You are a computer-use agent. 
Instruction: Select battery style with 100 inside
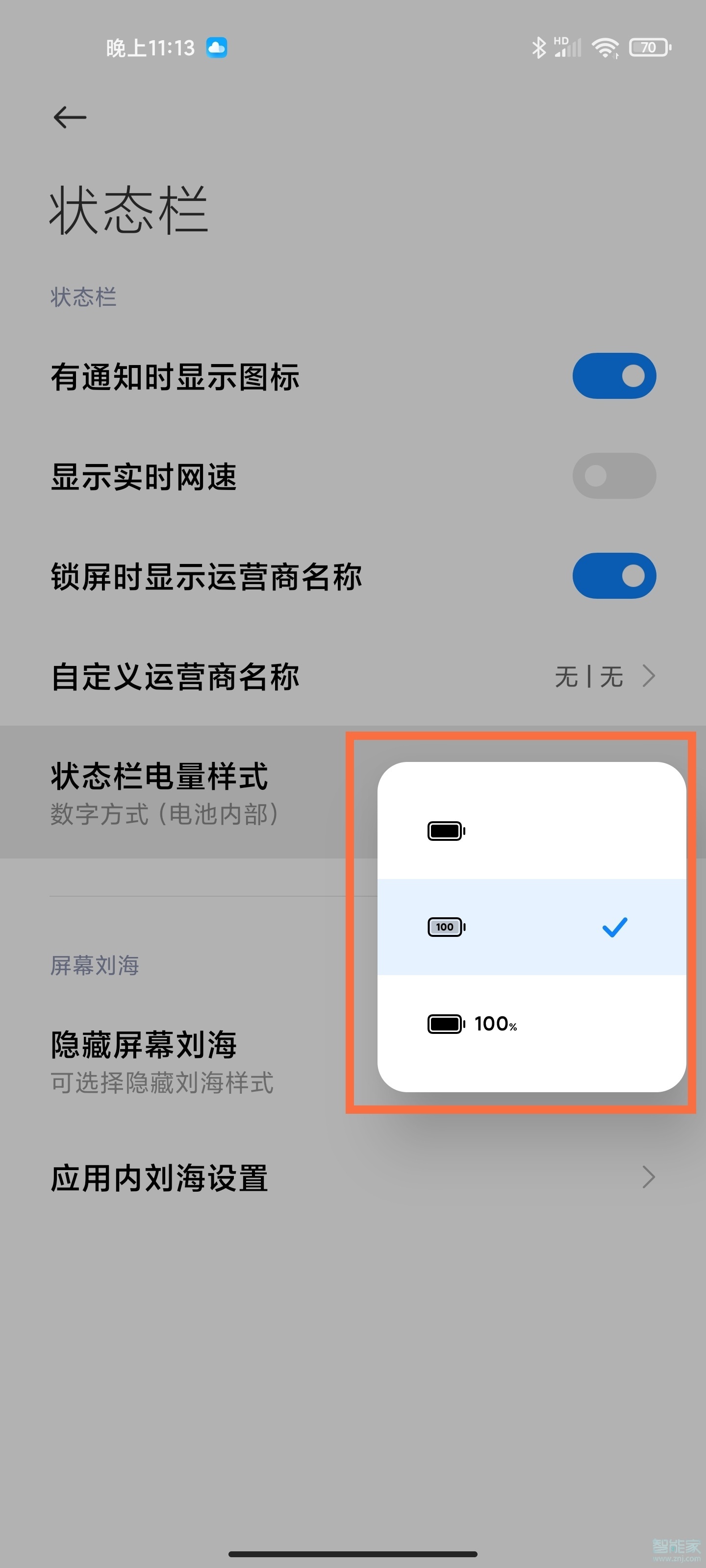531,927
